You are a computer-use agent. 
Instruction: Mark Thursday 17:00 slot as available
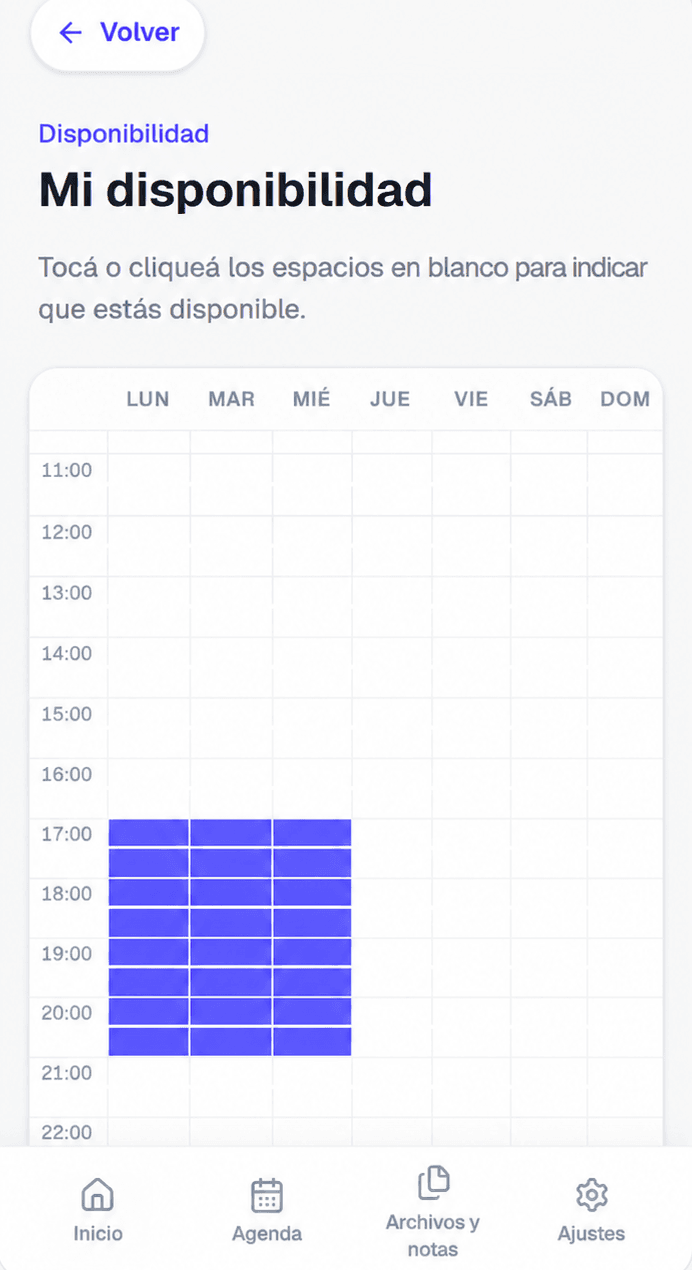[392, 833]
